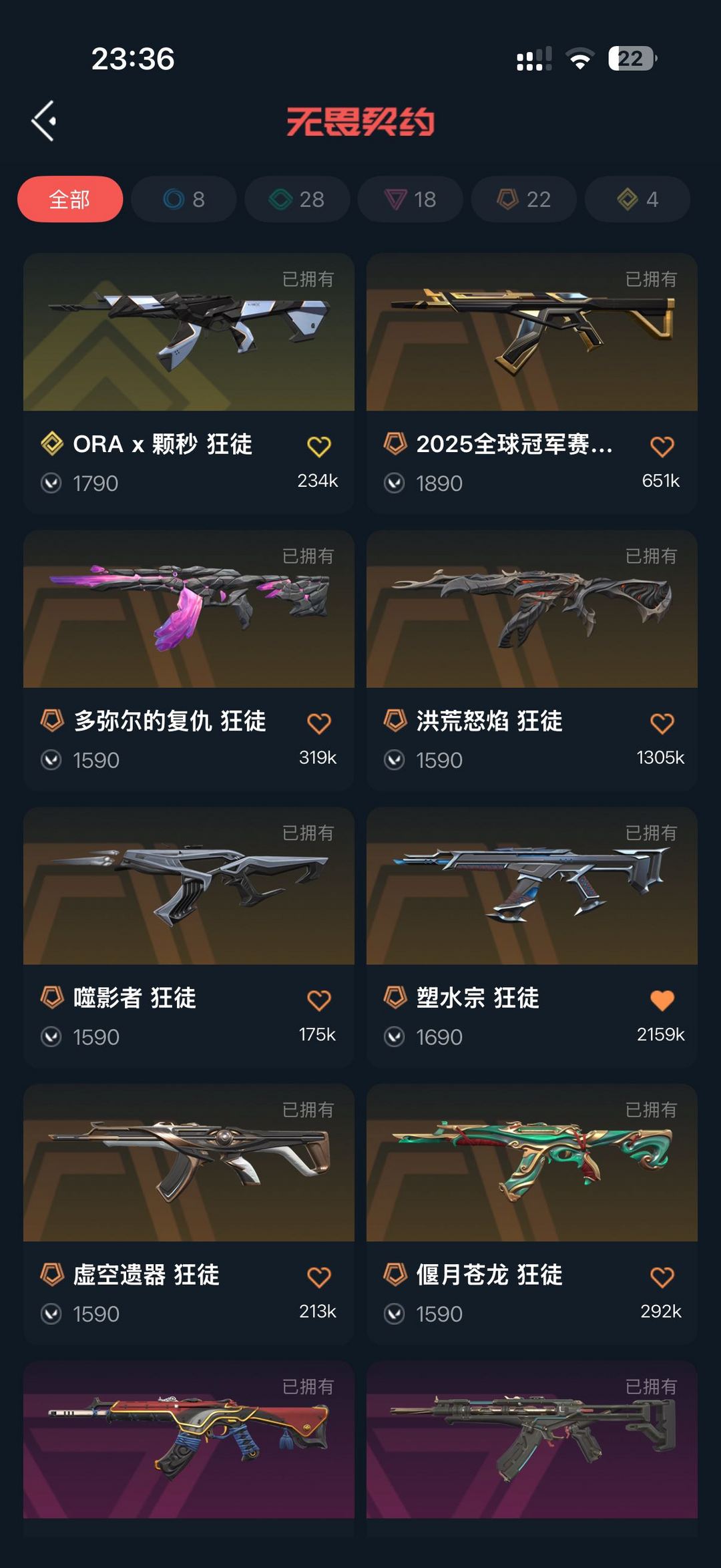
Task: Click the Wi-Fi icon in the status bar
Action: click(580, 59)
